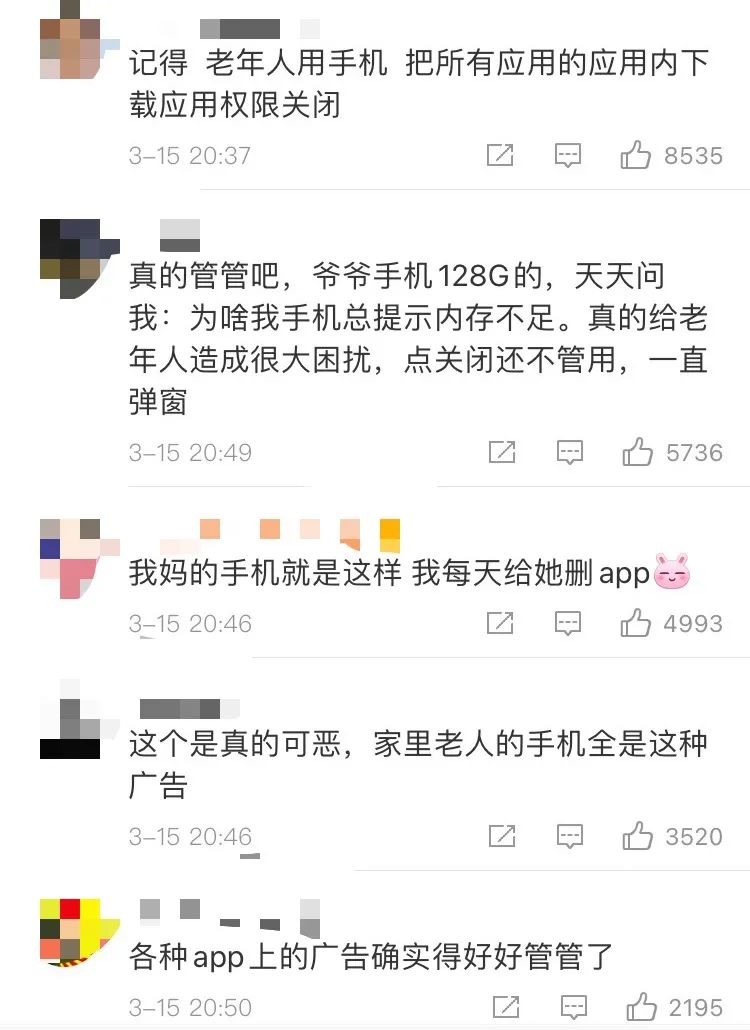This screenshot has height=1030, width=750.
Task: Share the comment with 4993 likes
Action: point(500,623)
